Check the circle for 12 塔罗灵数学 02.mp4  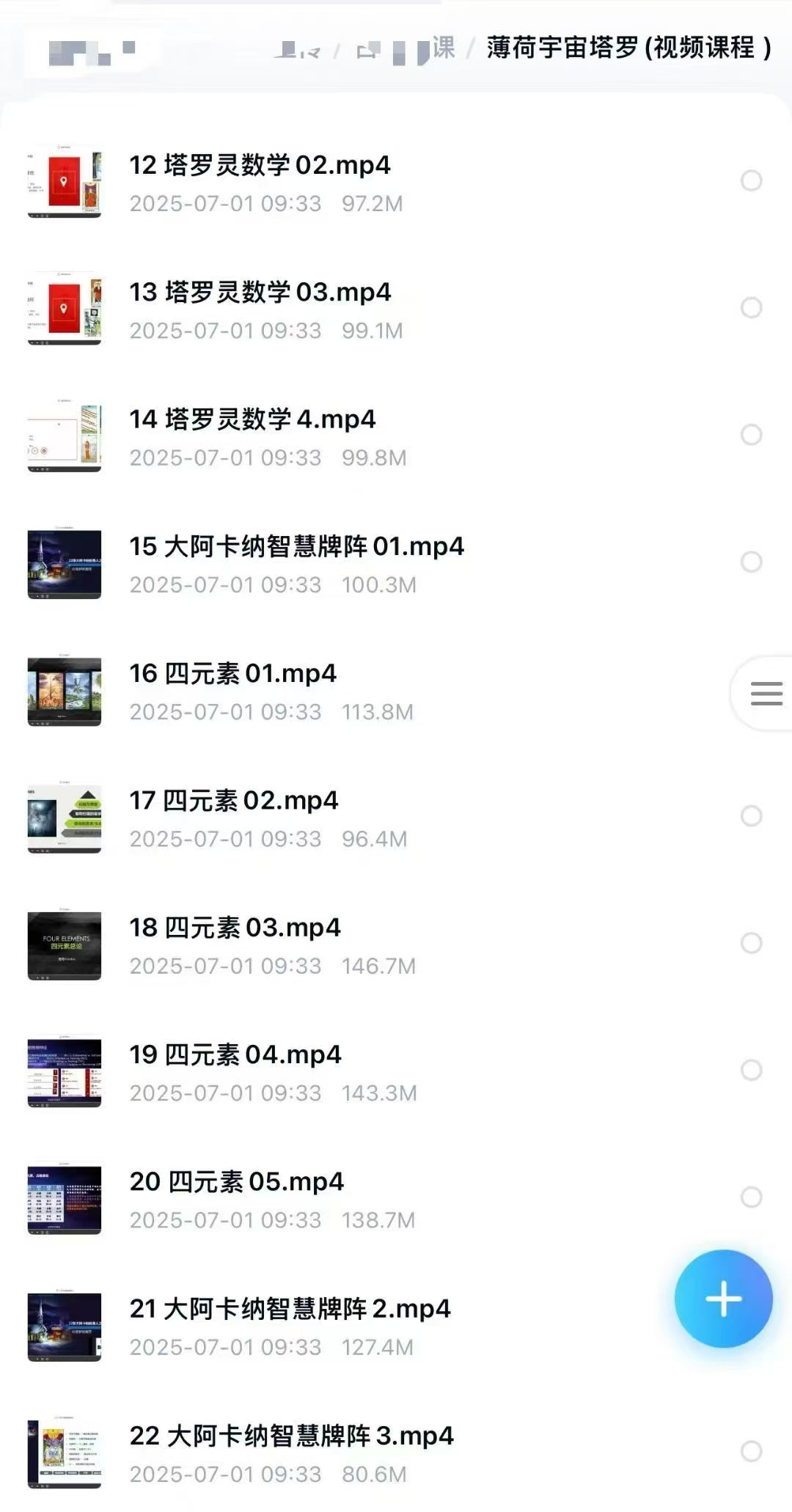[751, 181]
